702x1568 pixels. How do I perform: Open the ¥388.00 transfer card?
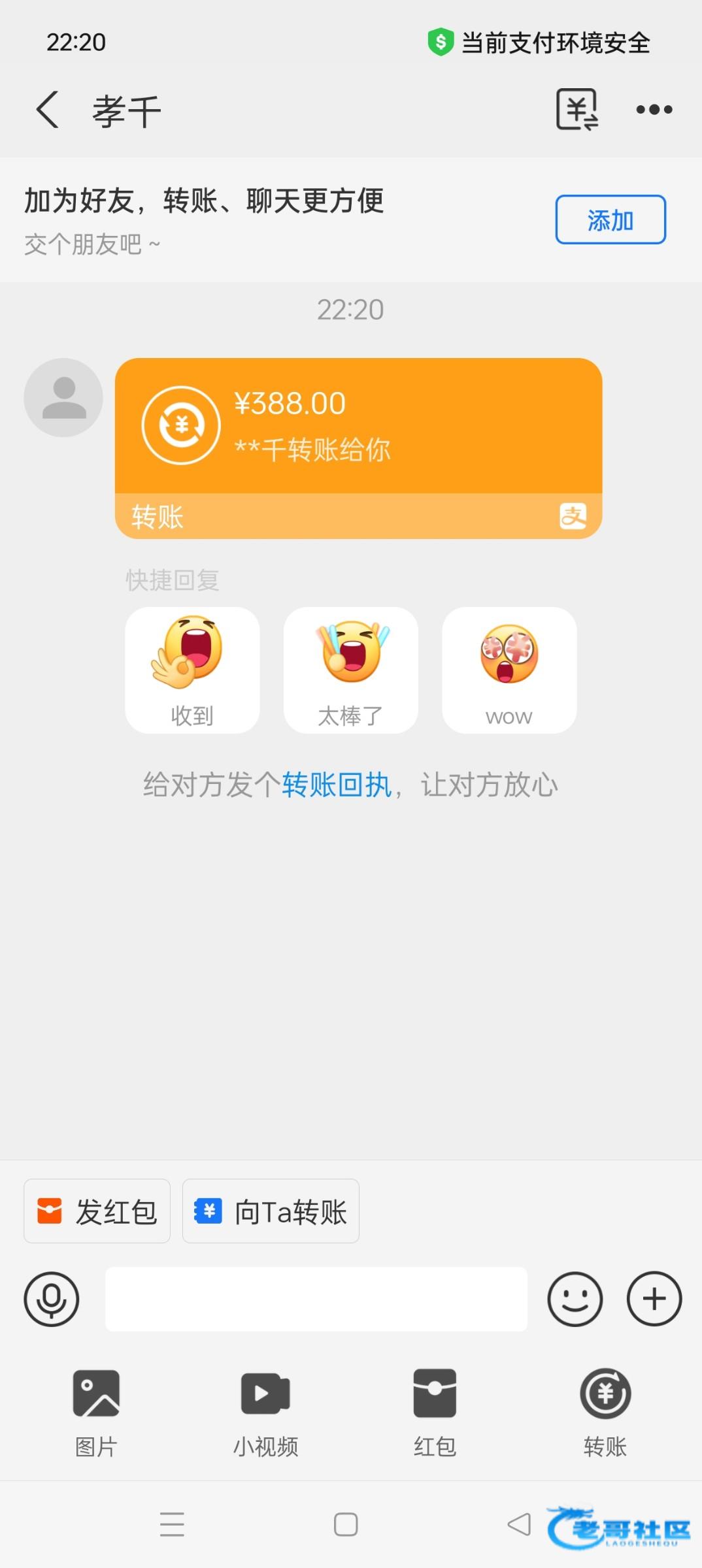(358, 448)
